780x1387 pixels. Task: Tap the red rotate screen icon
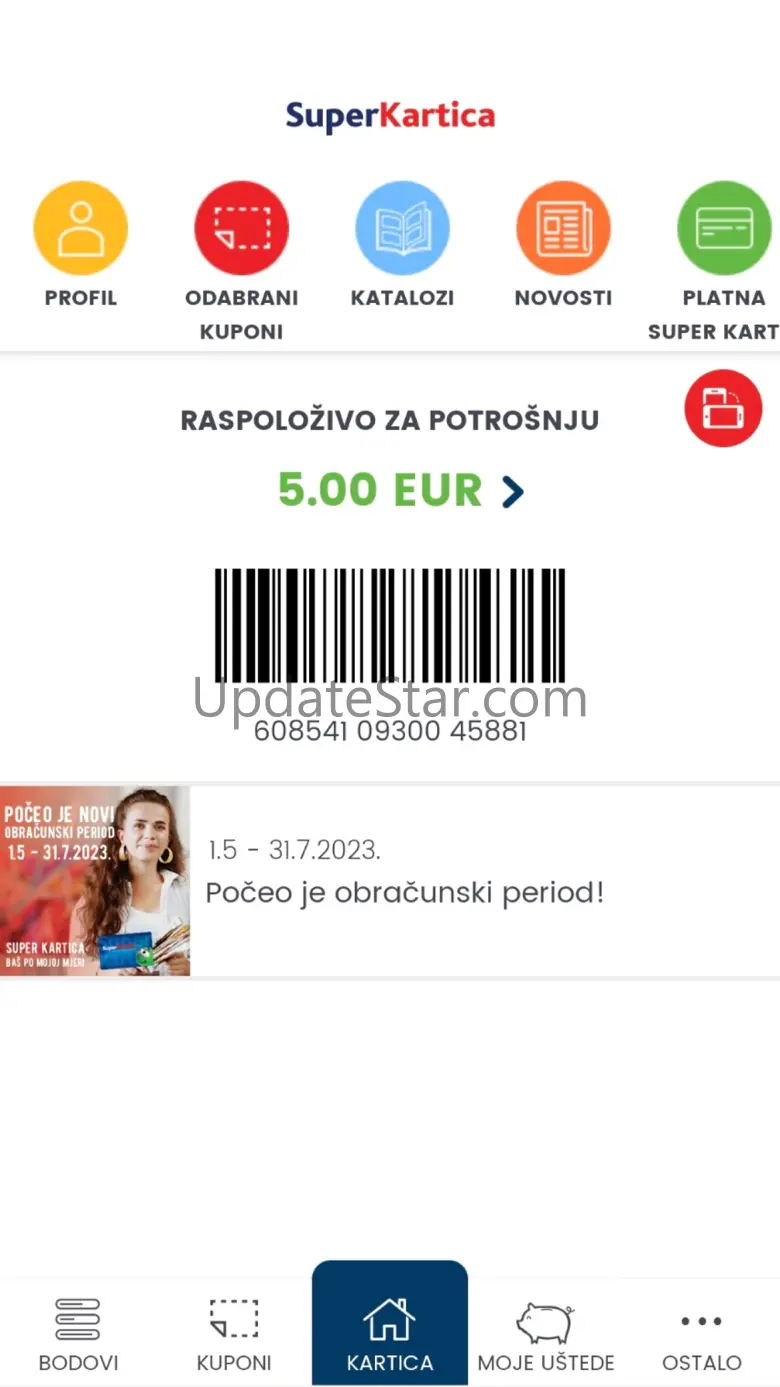(722, 408)
